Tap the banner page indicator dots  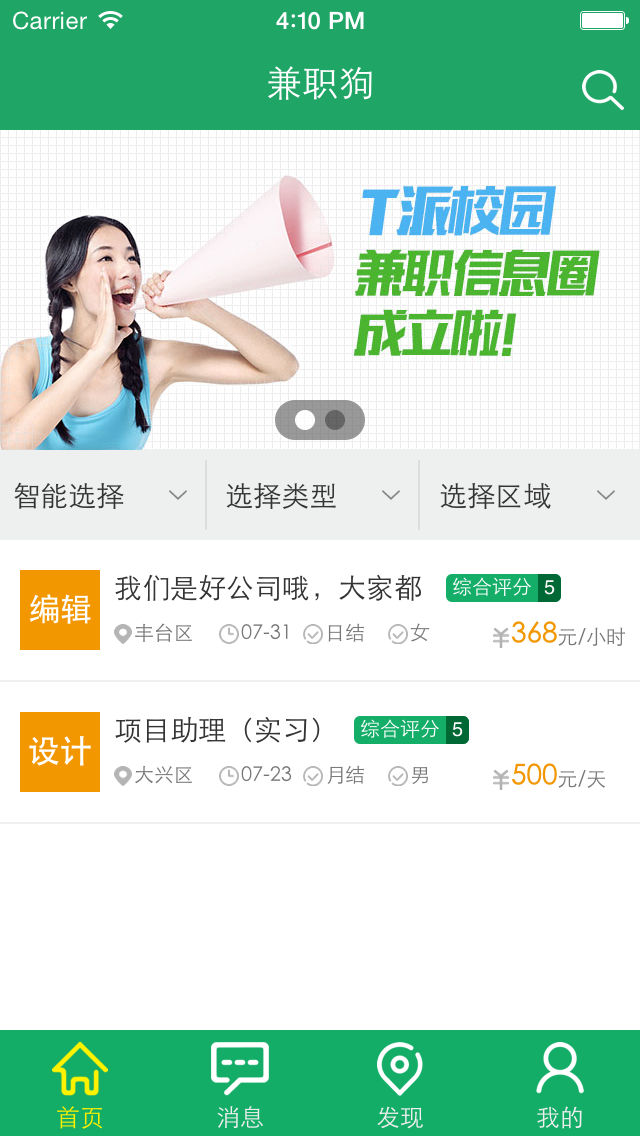tap(320, 420)
